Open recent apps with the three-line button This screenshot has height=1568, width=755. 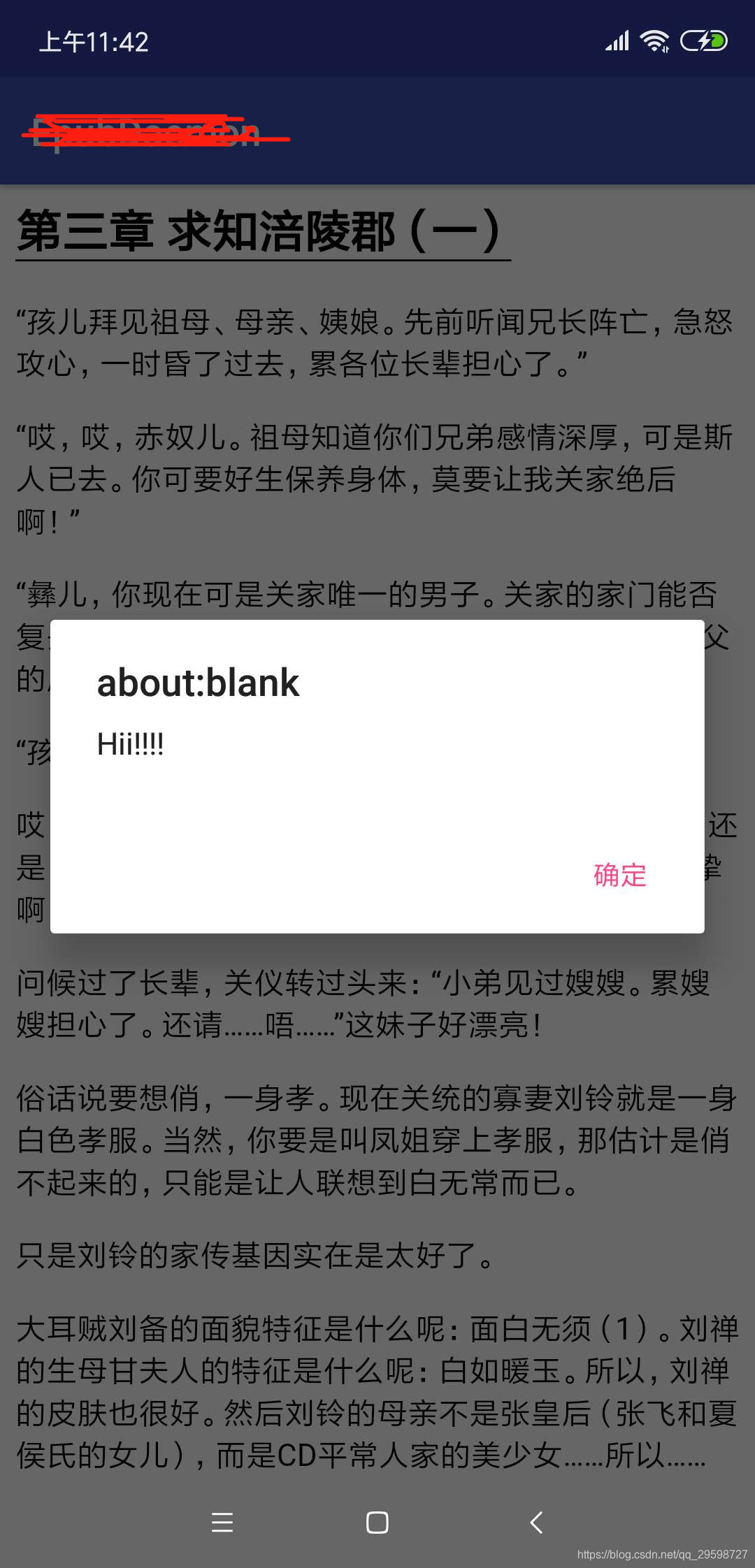pyautogui.click(x=222, y=1522)
